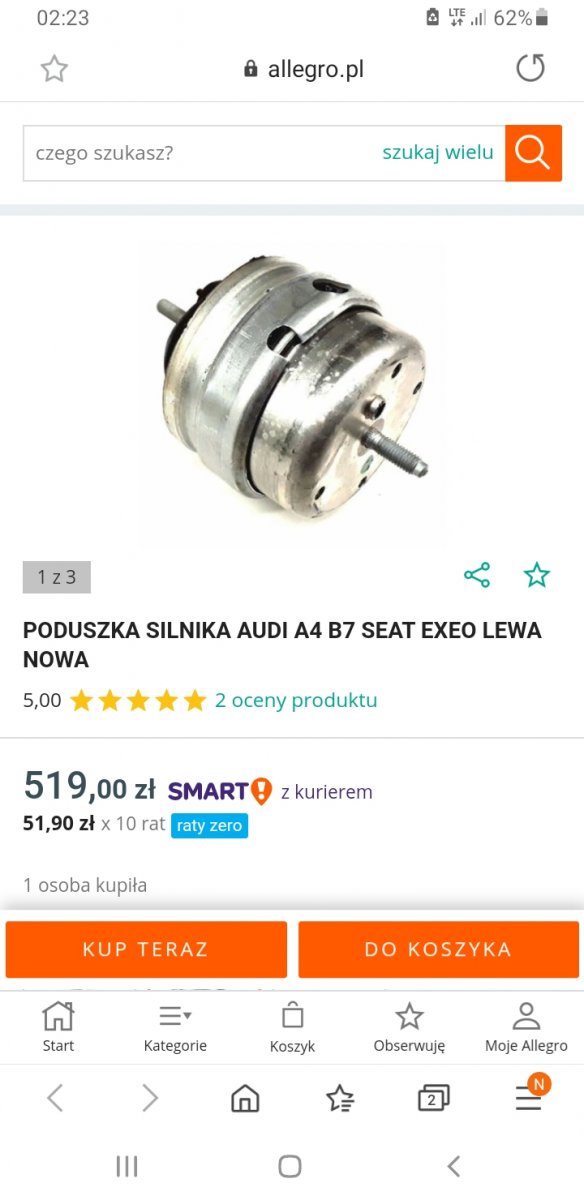Open the Moje Allegro tab
Image resolution: width=584 pixels, height=1200 pixels.
click(x=526, y=1027)
